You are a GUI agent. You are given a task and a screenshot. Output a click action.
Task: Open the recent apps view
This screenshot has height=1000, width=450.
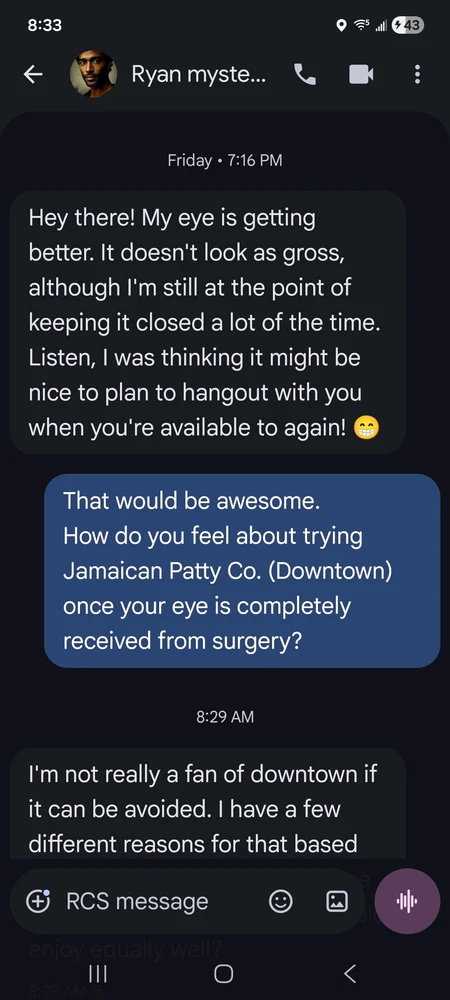point(97,973)
